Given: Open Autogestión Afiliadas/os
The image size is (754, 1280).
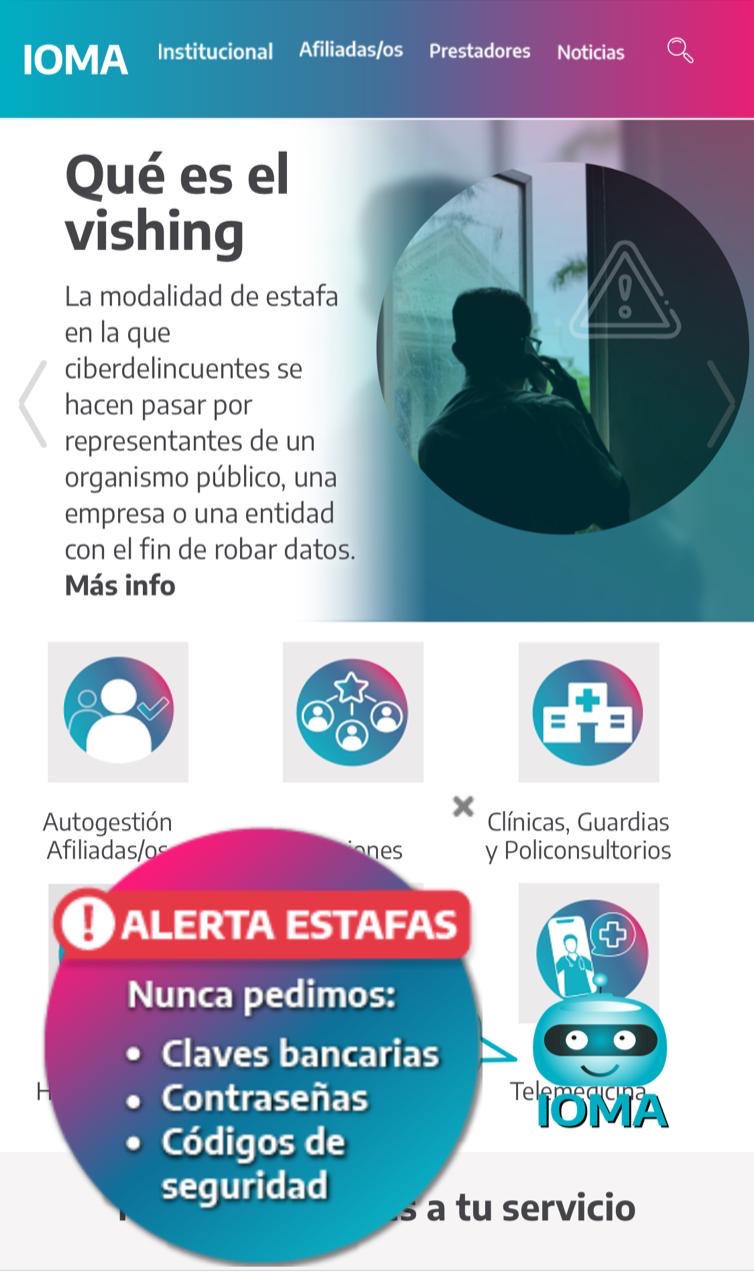Looking at the screenshot, I should tap(118, 712).
